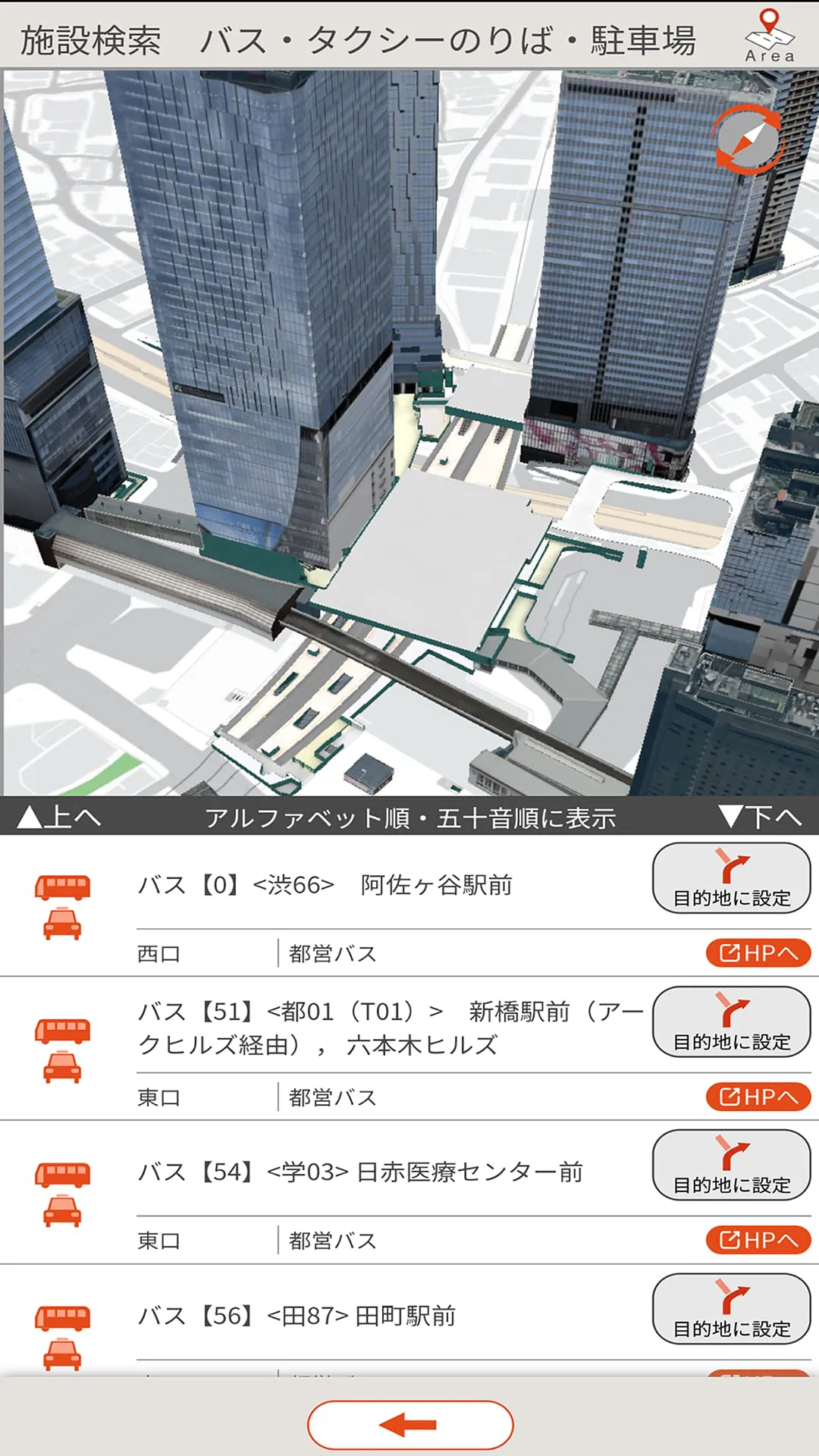Open the Area map selector

(769, 35)
